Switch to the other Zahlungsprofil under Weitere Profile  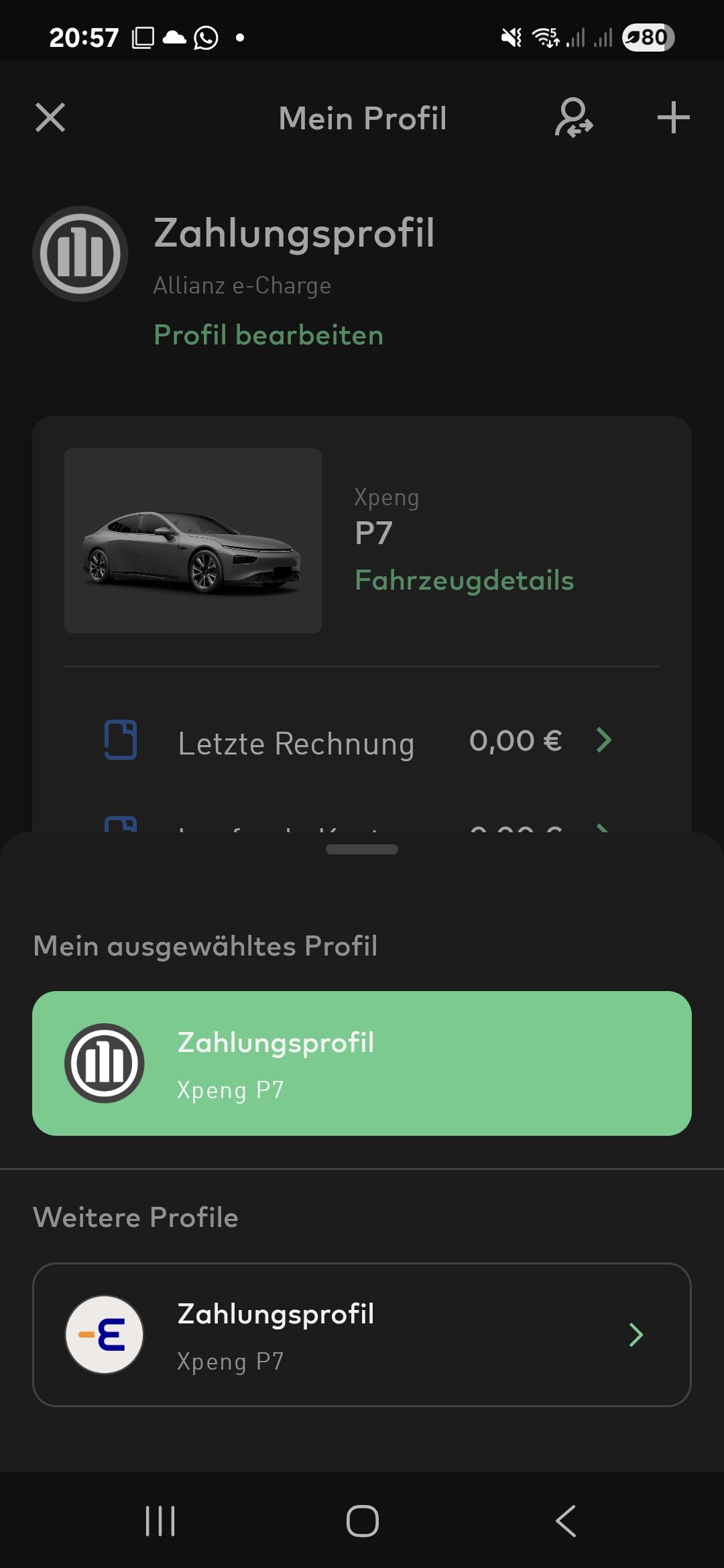pos(362,1335)
